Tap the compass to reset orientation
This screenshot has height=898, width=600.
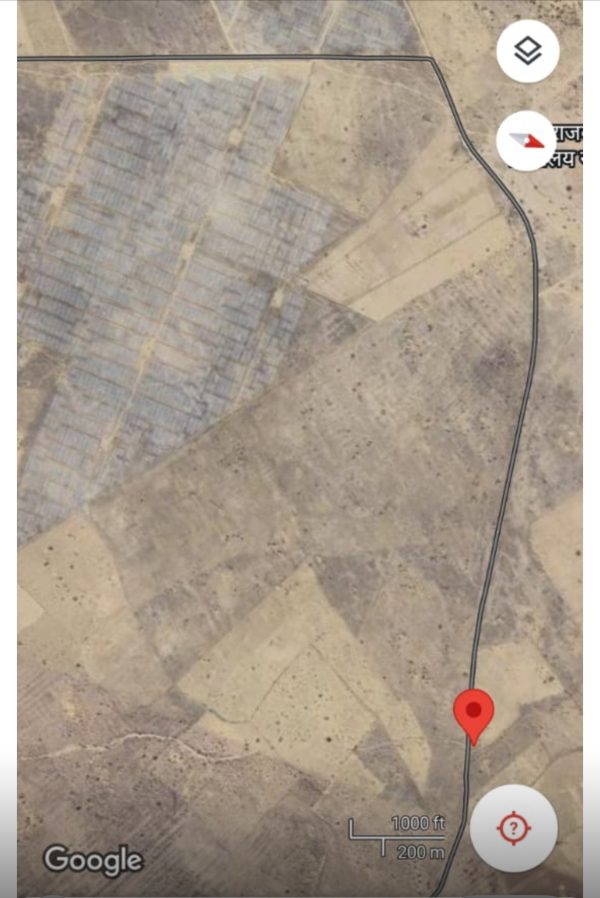point(527,139)
